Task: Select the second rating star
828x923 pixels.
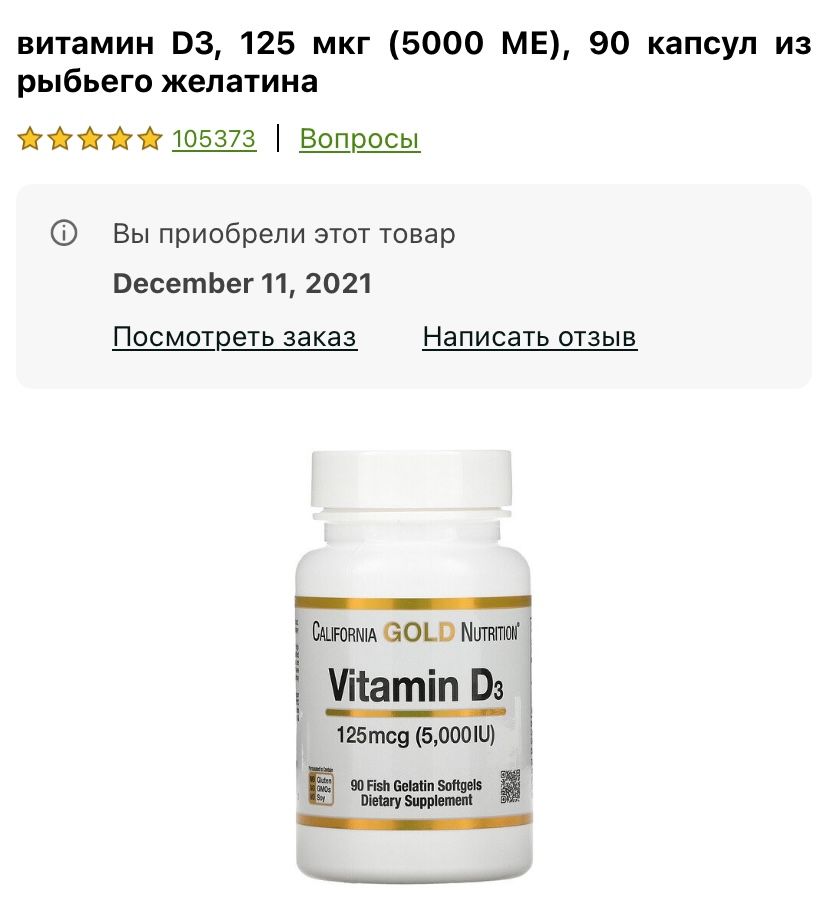Action: click(58, 139)
